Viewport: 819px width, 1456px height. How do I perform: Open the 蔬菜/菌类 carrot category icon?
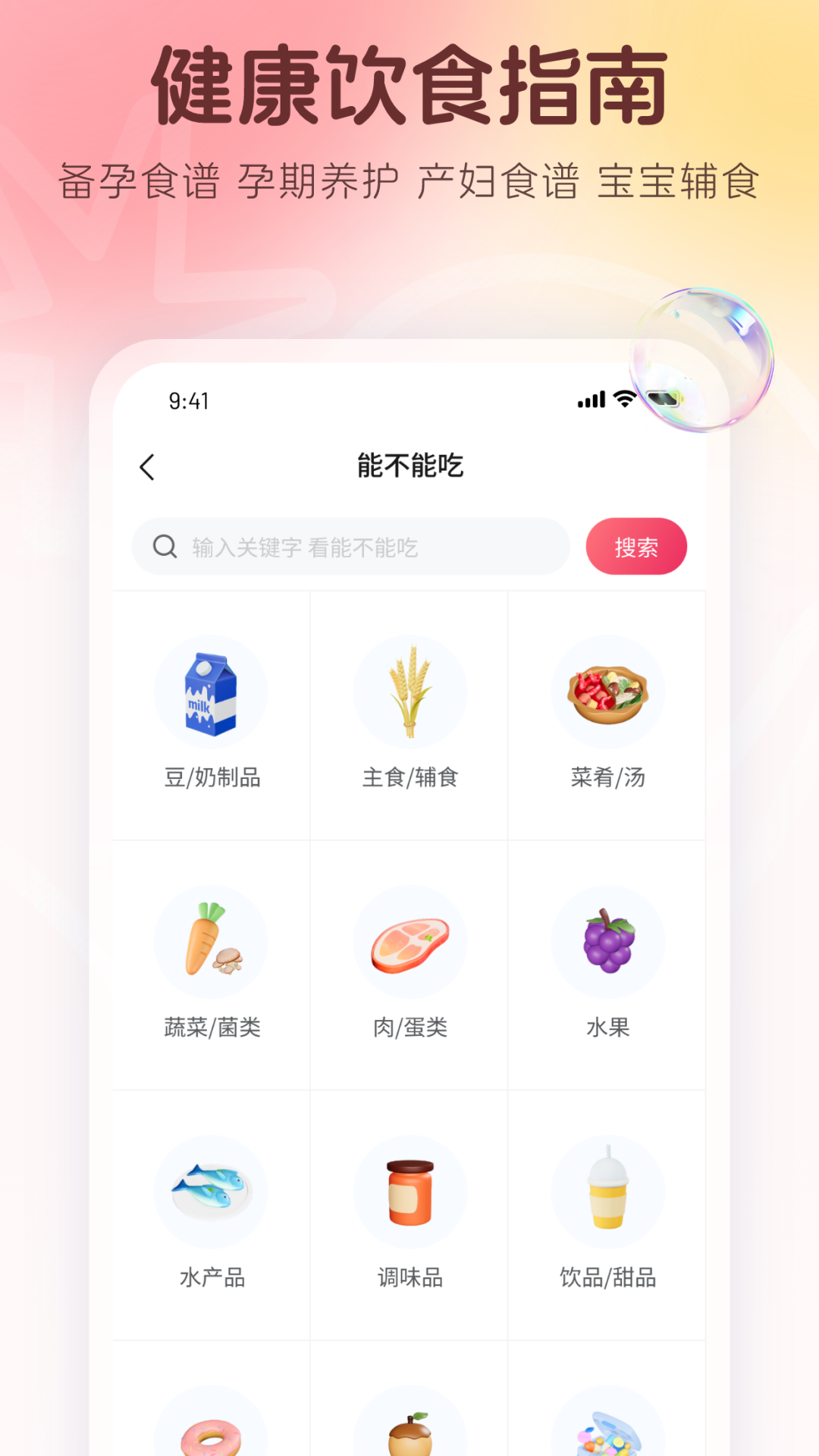211,942
